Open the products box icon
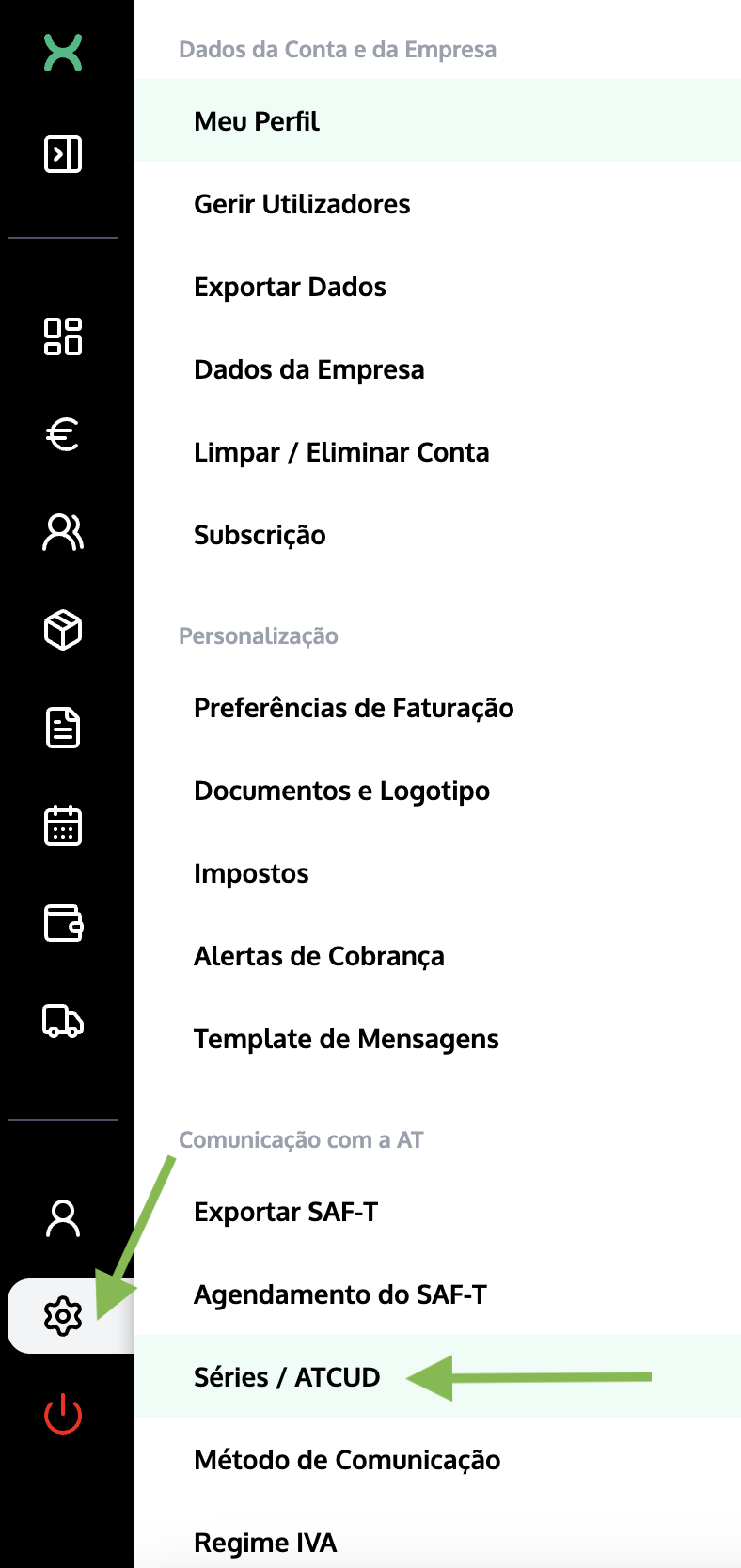 click(63, 630)
